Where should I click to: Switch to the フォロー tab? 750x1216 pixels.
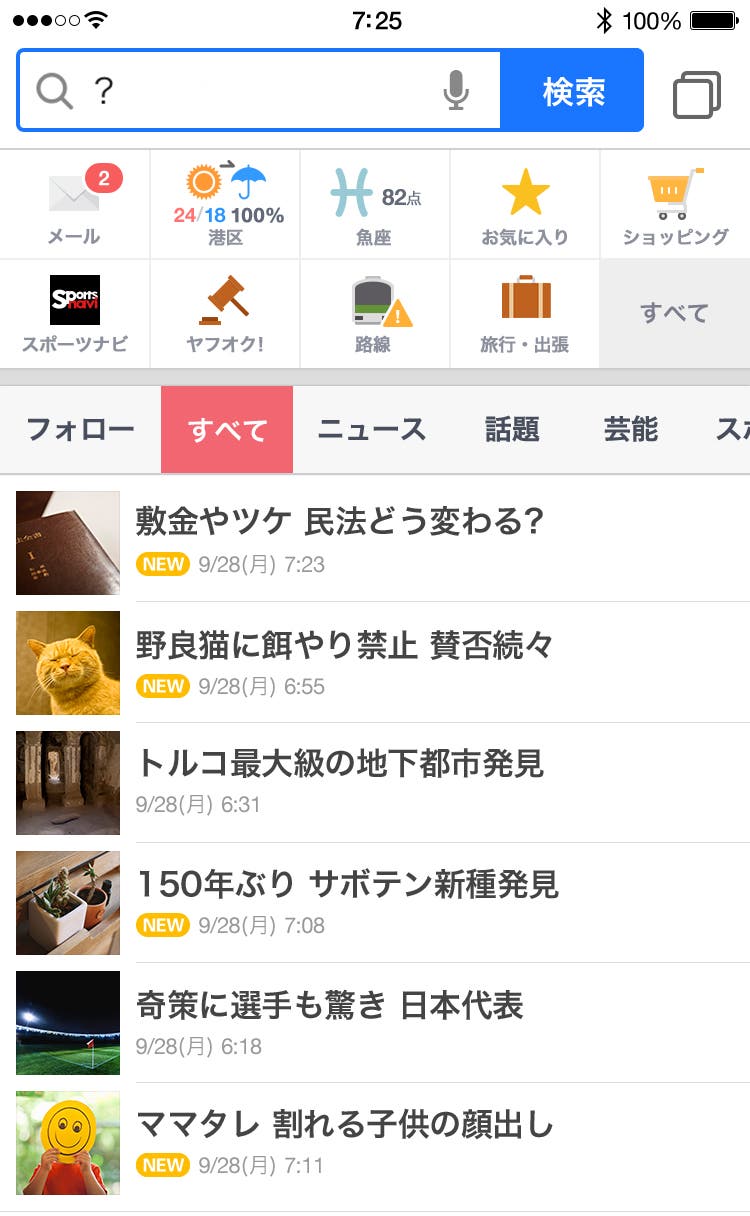80,430
